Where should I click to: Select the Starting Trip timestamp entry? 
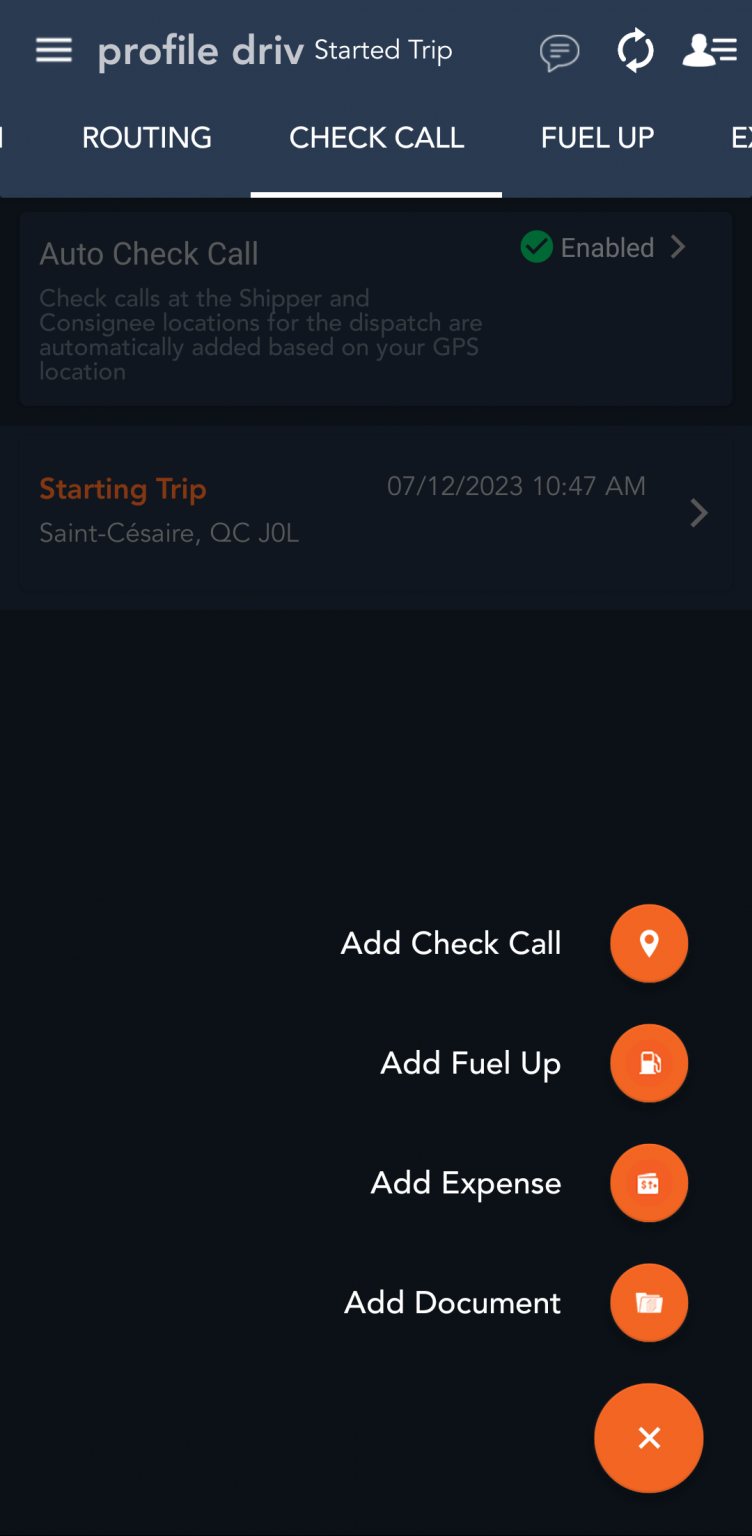coord(516,486)
